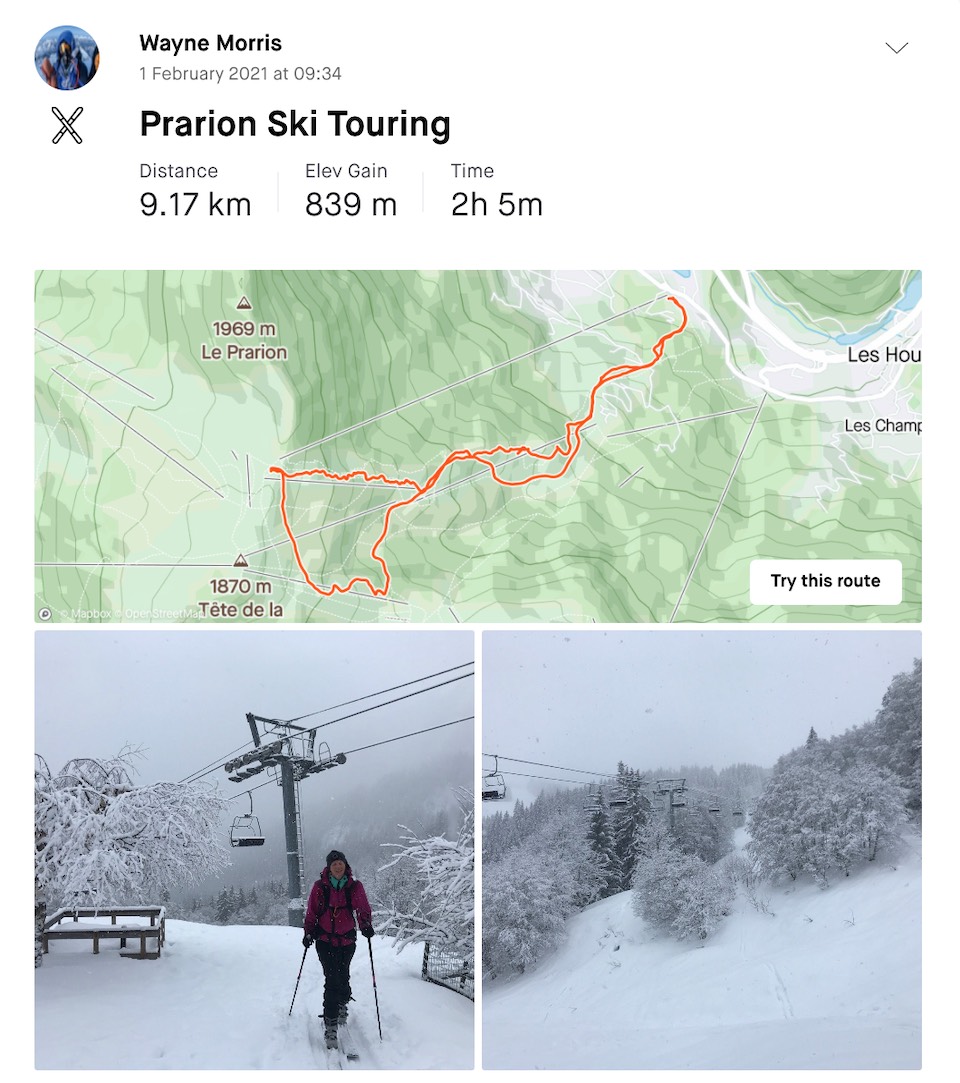View photo of snowy slope with chairlifts
960x1083 pixels.
[701, 849]
